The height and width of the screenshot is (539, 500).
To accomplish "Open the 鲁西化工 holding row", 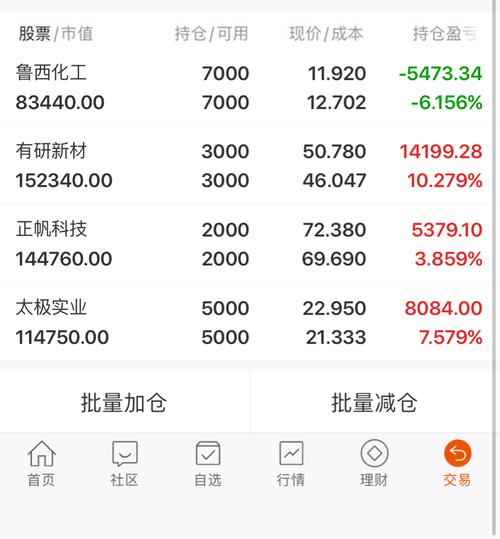I will pyautogui.click(x=246, y=88).
